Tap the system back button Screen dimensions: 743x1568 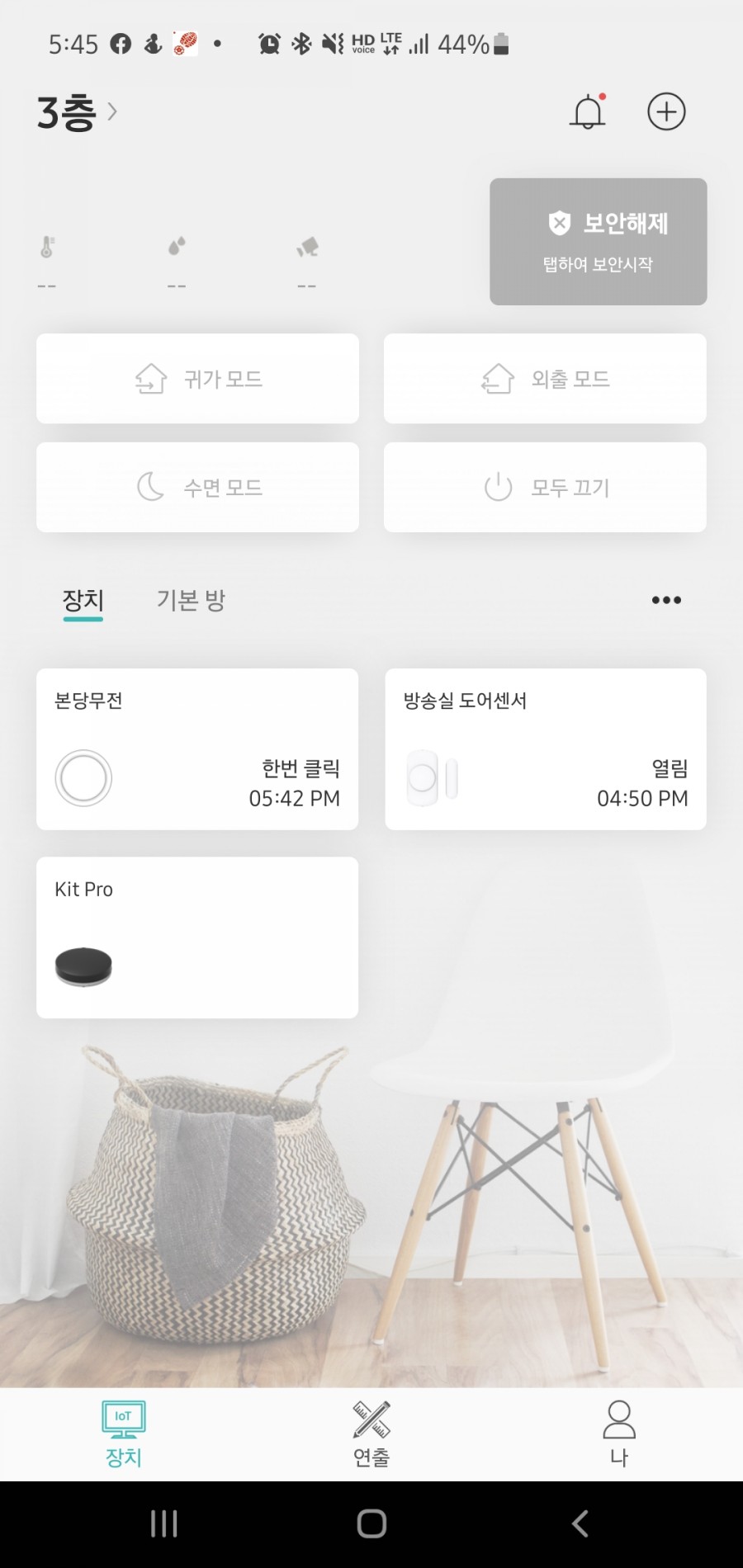tap(580, 1523)
